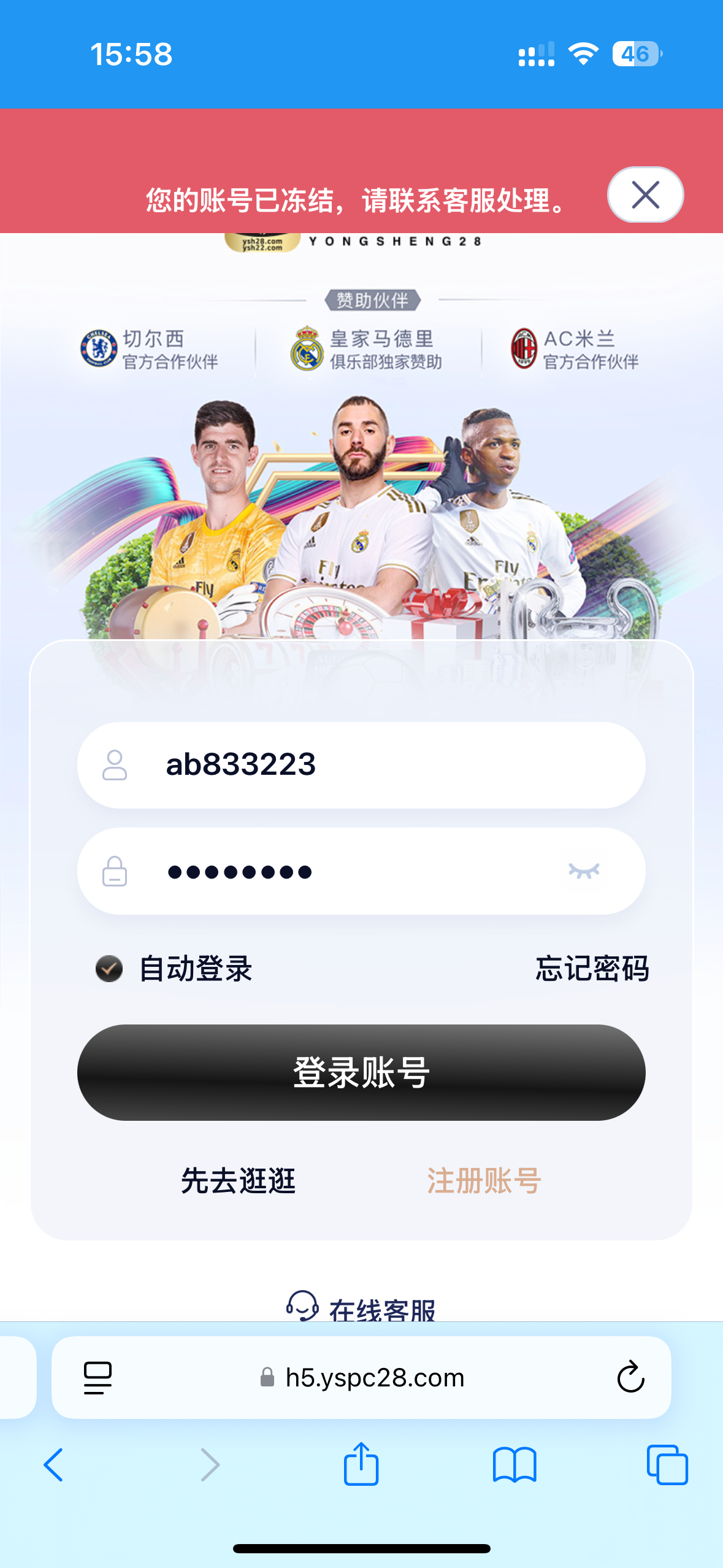Share this page via share icon
The height and width of the screenshot is (1568, 723).
[361, 1465]
